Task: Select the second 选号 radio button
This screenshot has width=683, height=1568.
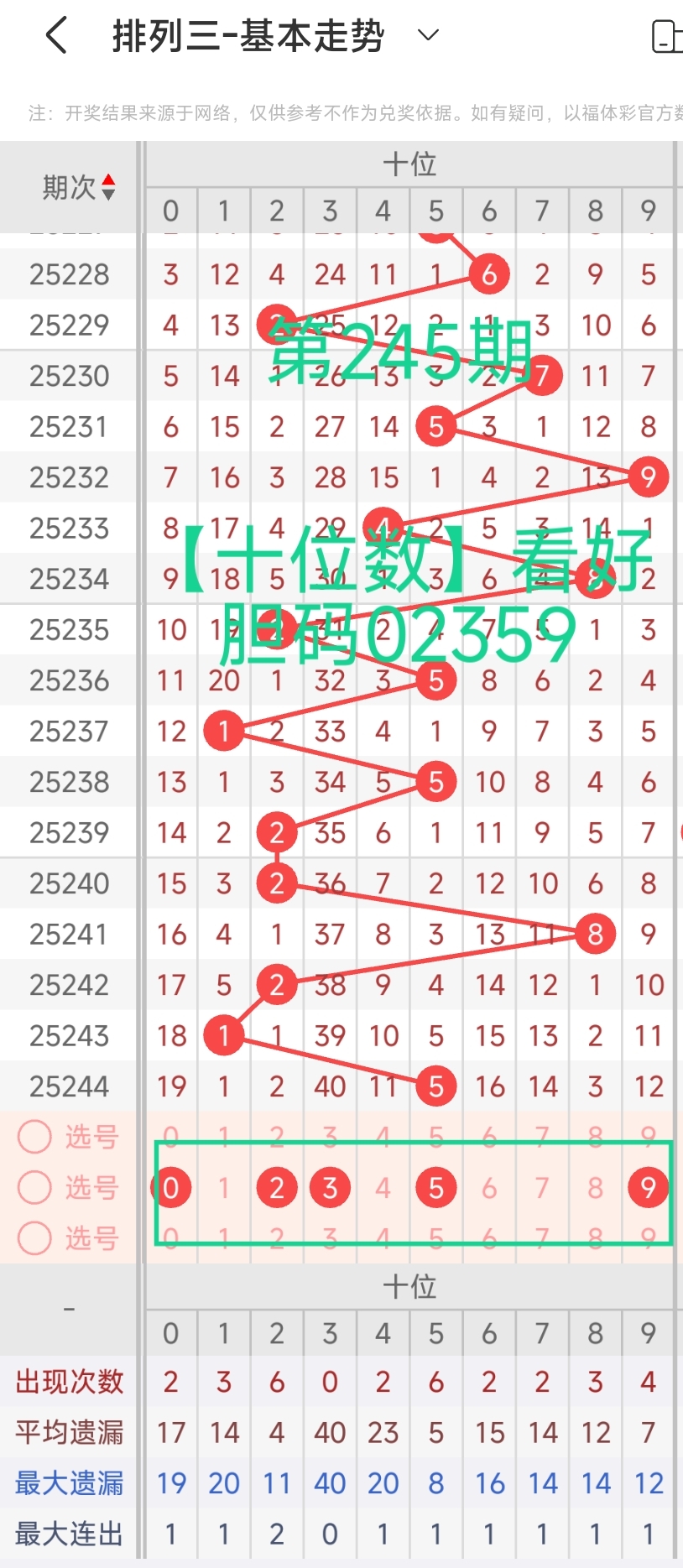Action: pos(34,1187)
